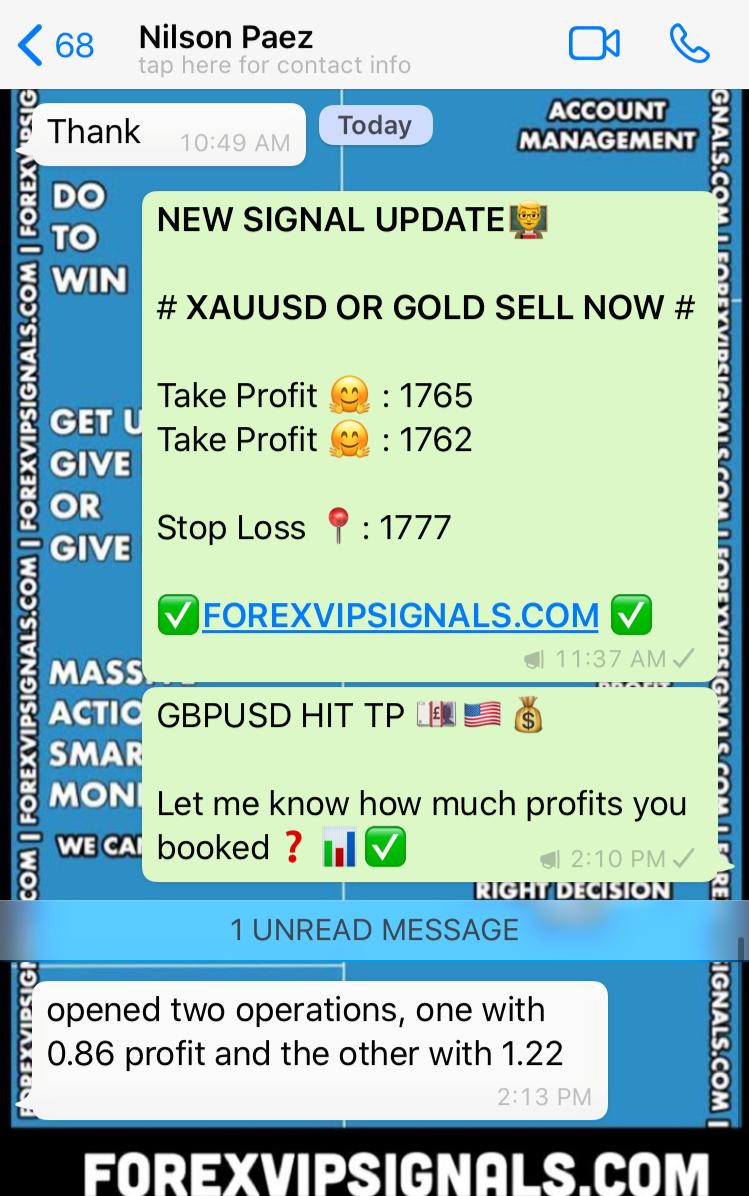Image resolution: width=749 pixels, height=1196 pixels.
Task: Go back to the chats list
Action: click(55, 45)
